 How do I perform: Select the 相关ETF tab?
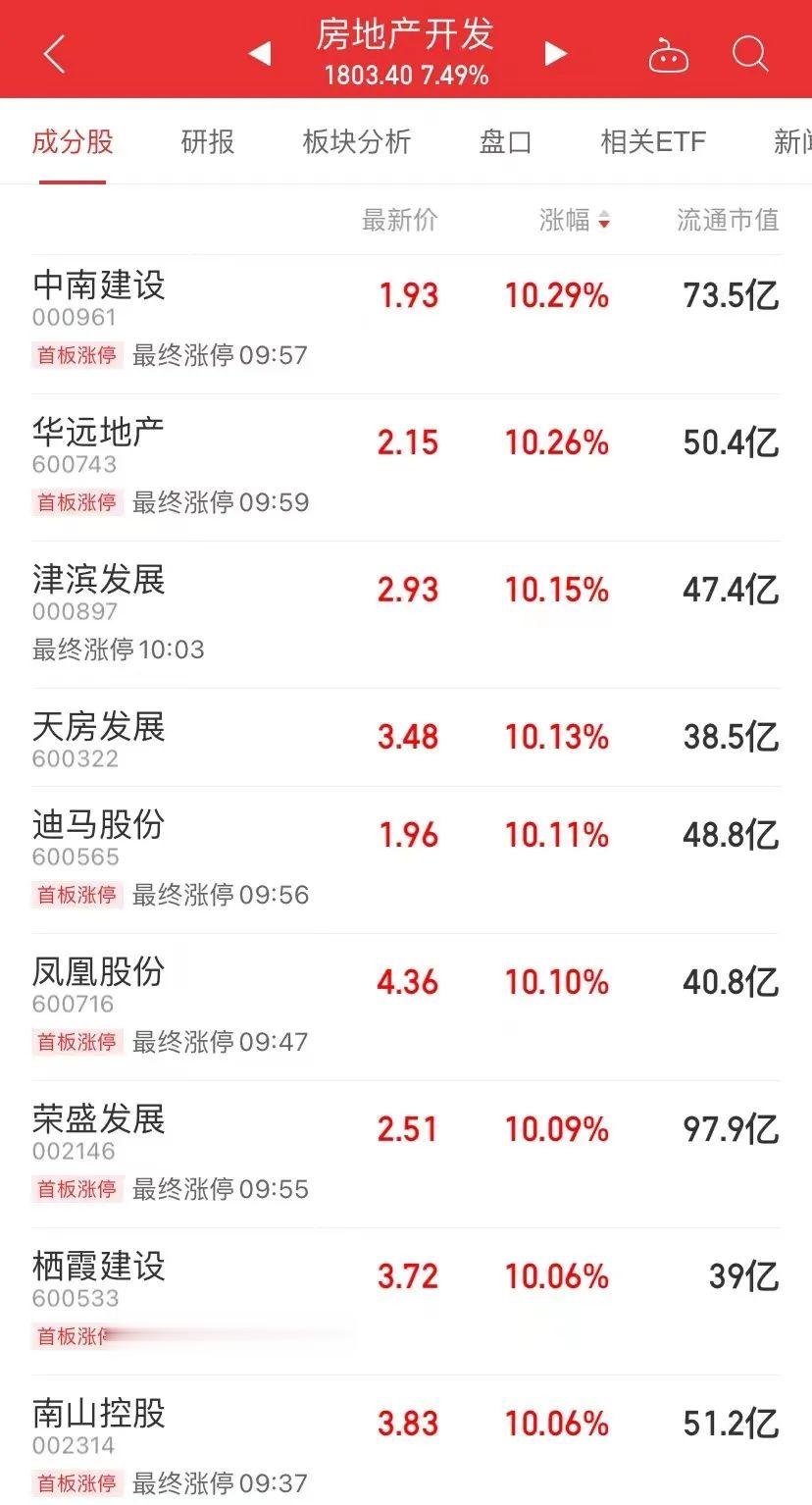tap(653, 142)
